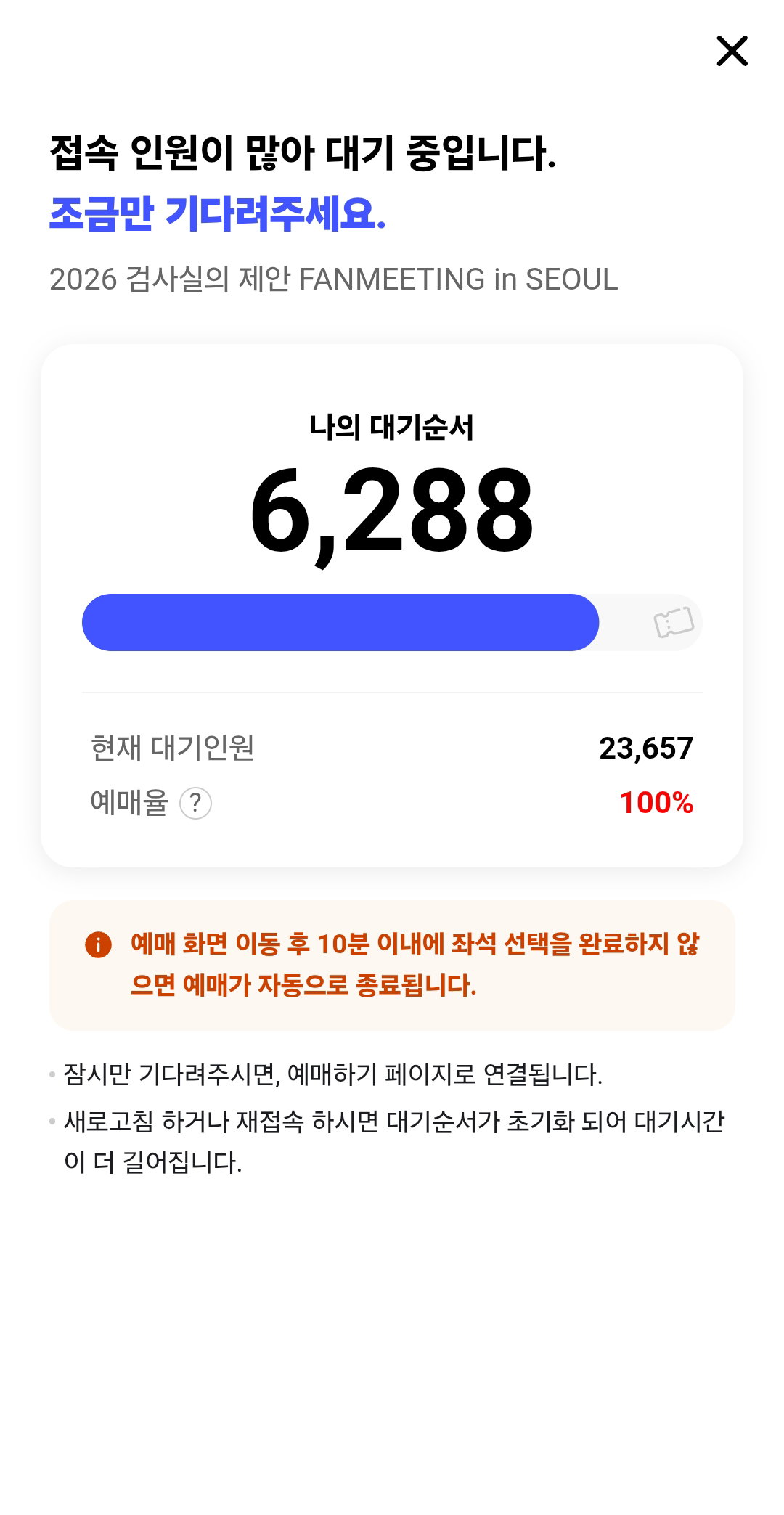The image size is (784, 1515).
Task: Close the waiting queue screen
Action: [732, 51]
